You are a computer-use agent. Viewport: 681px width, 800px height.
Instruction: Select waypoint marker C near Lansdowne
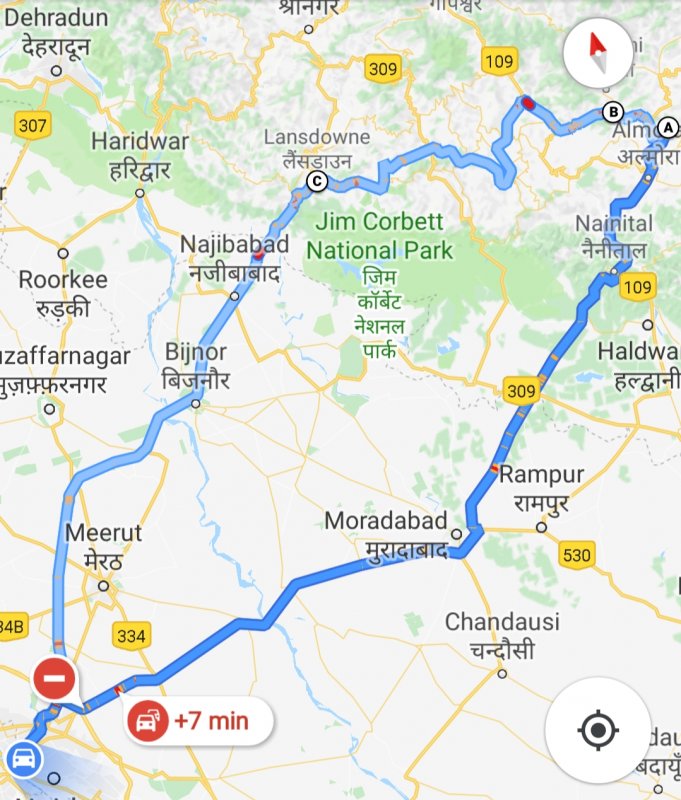coord(317,181)
